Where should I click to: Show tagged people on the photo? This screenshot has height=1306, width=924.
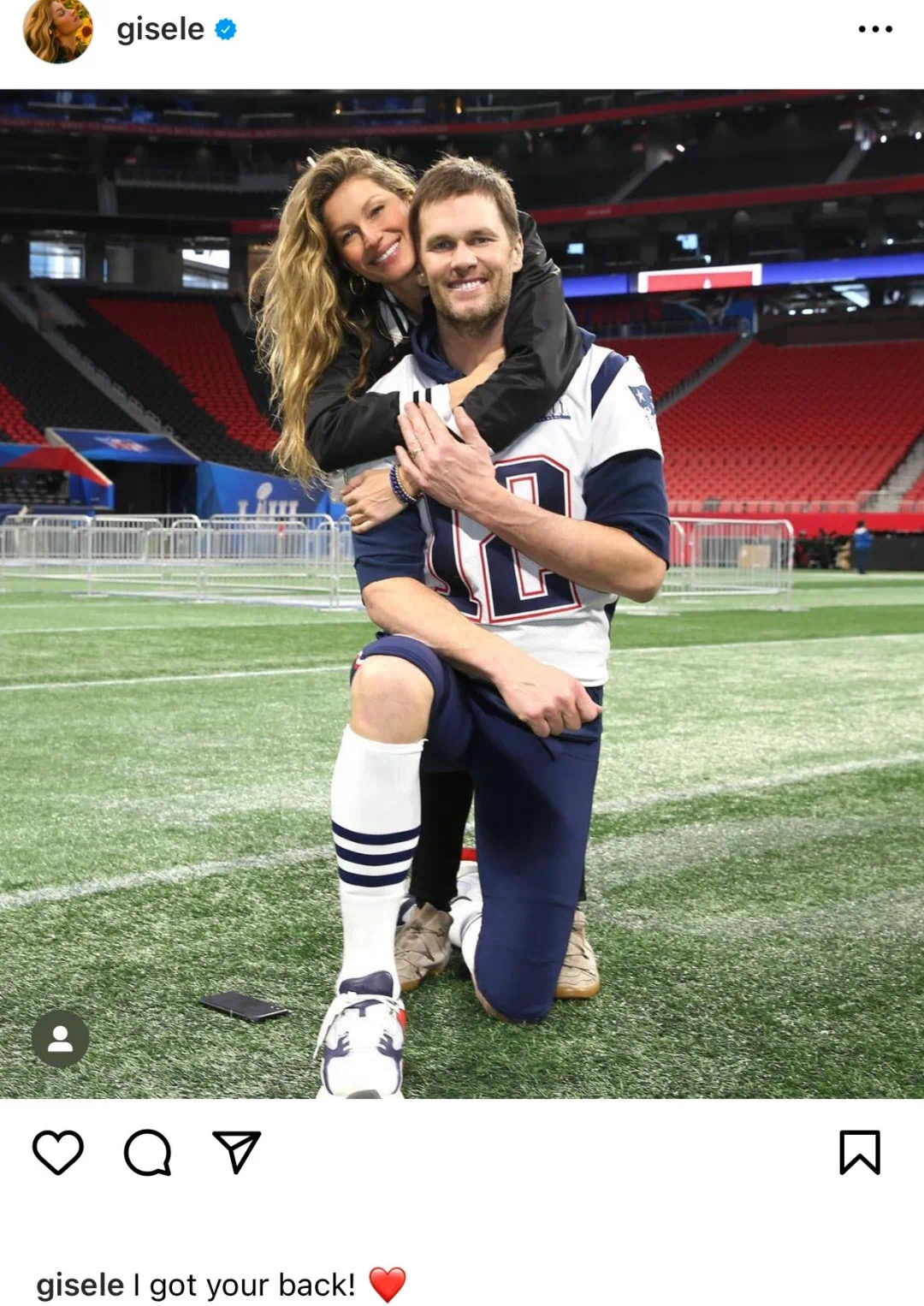pyautogui.click(x=60, y=1039)
